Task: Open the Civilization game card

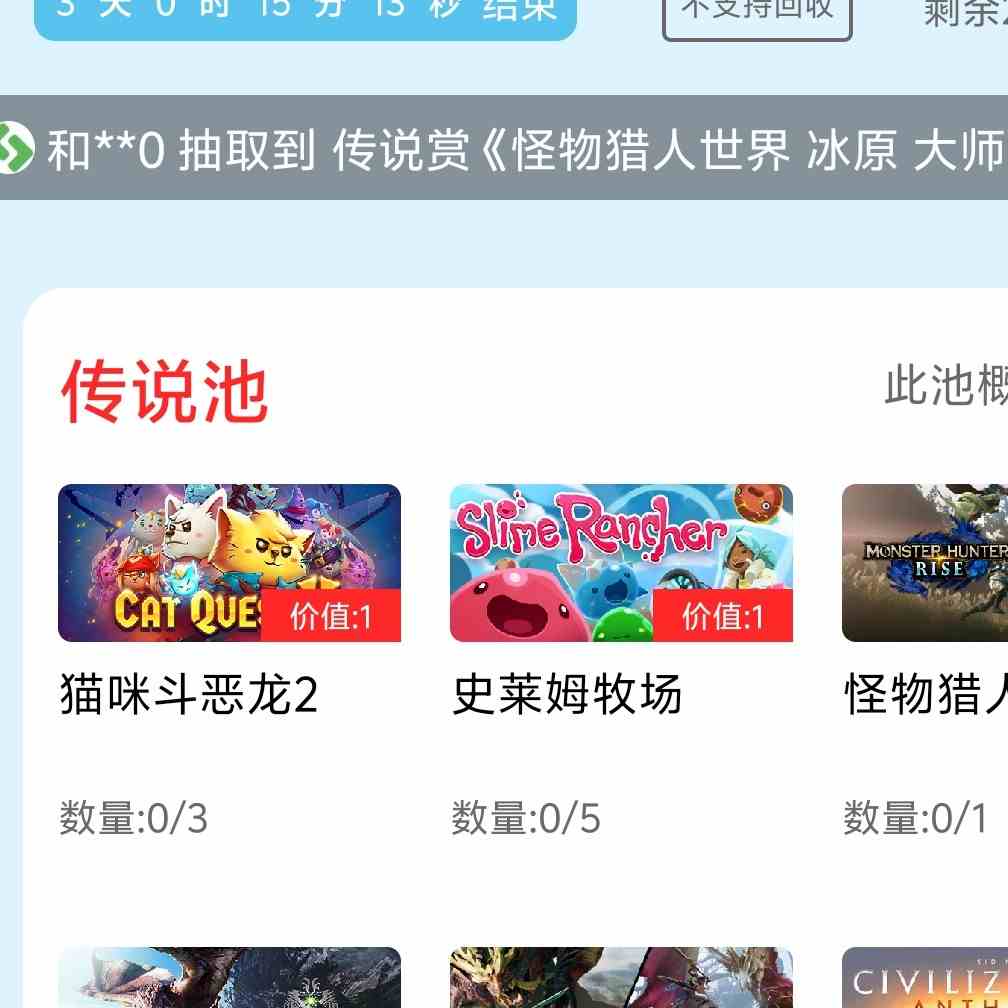Action: pos(925,978)
